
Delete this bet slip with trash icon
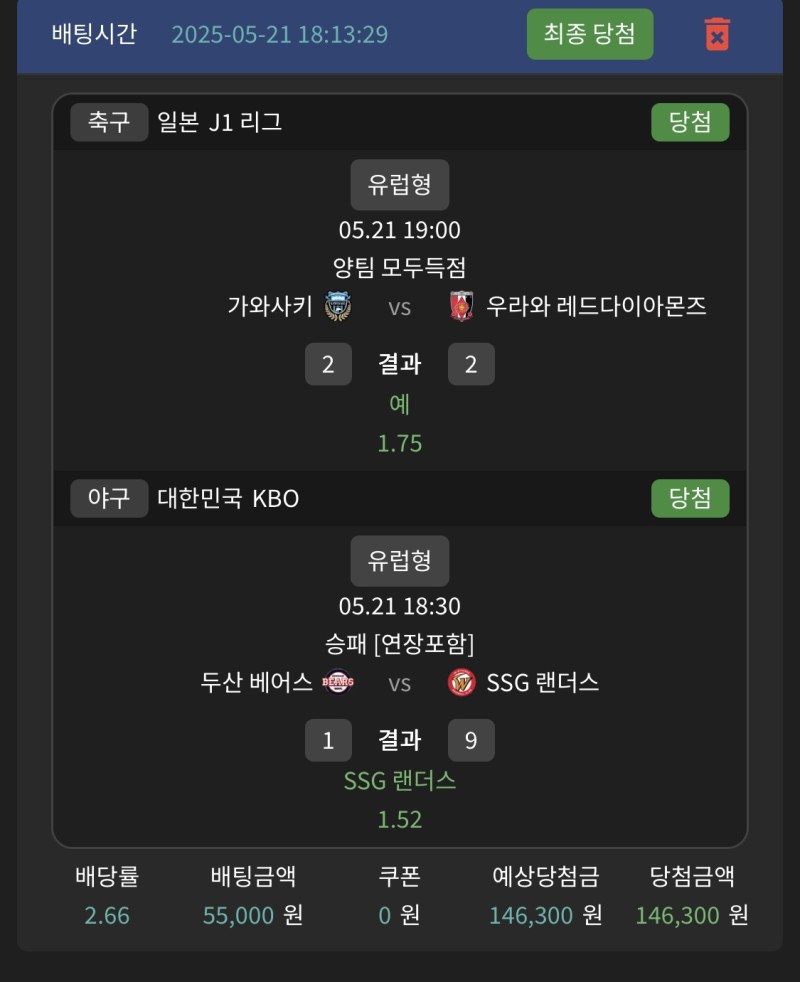tap(717, 34)
